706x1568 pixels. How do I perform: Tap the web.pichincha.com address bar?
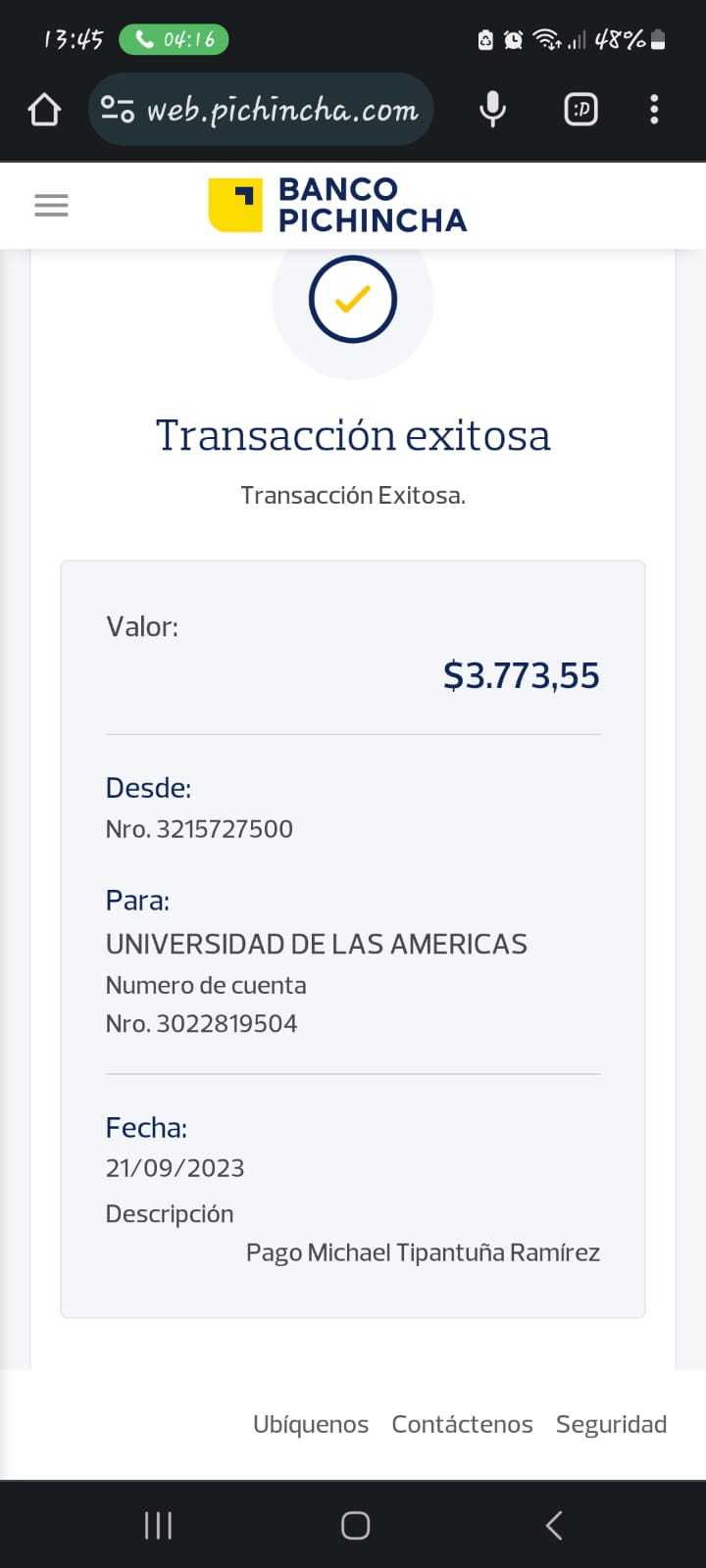click(280, 110)
